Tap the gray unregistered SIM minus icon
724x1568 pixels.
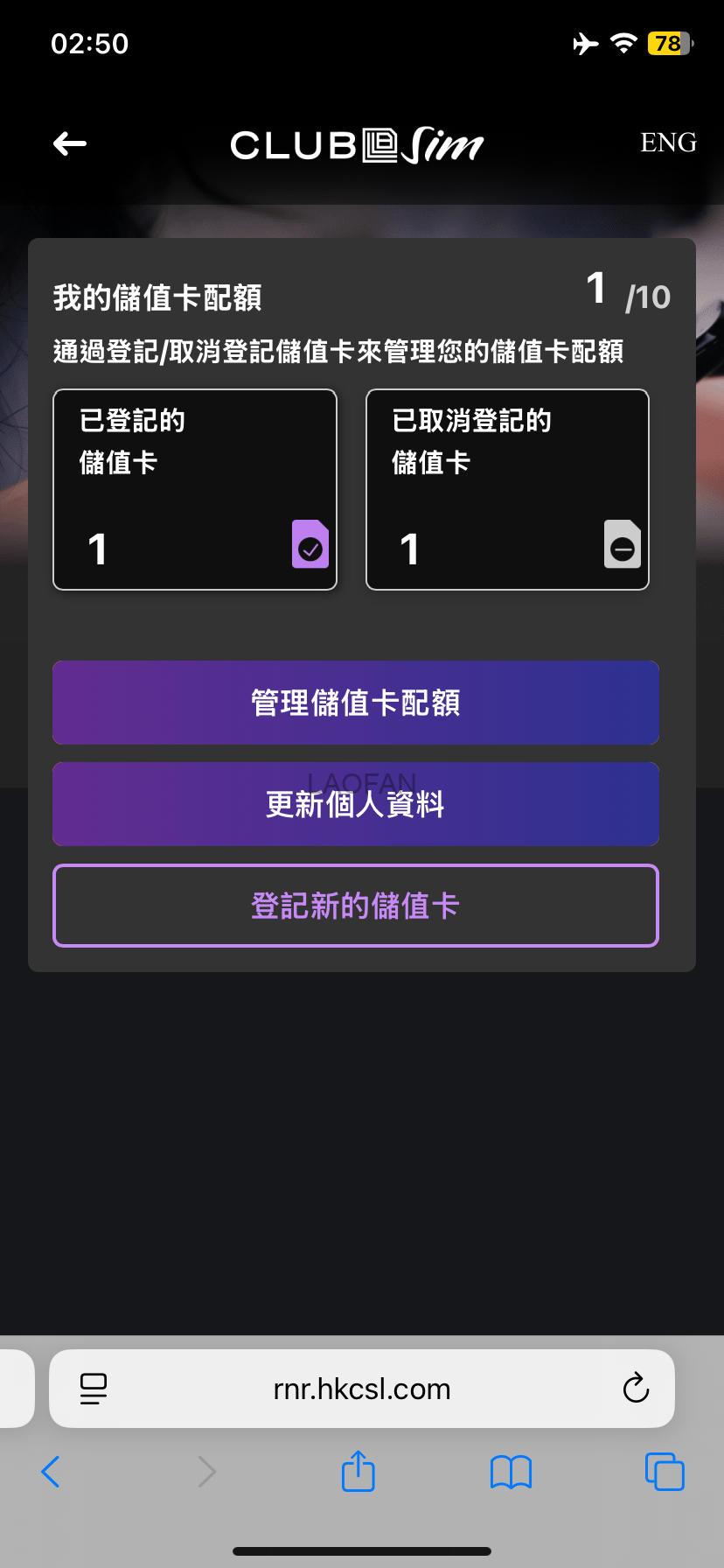(x=622, y=546)
